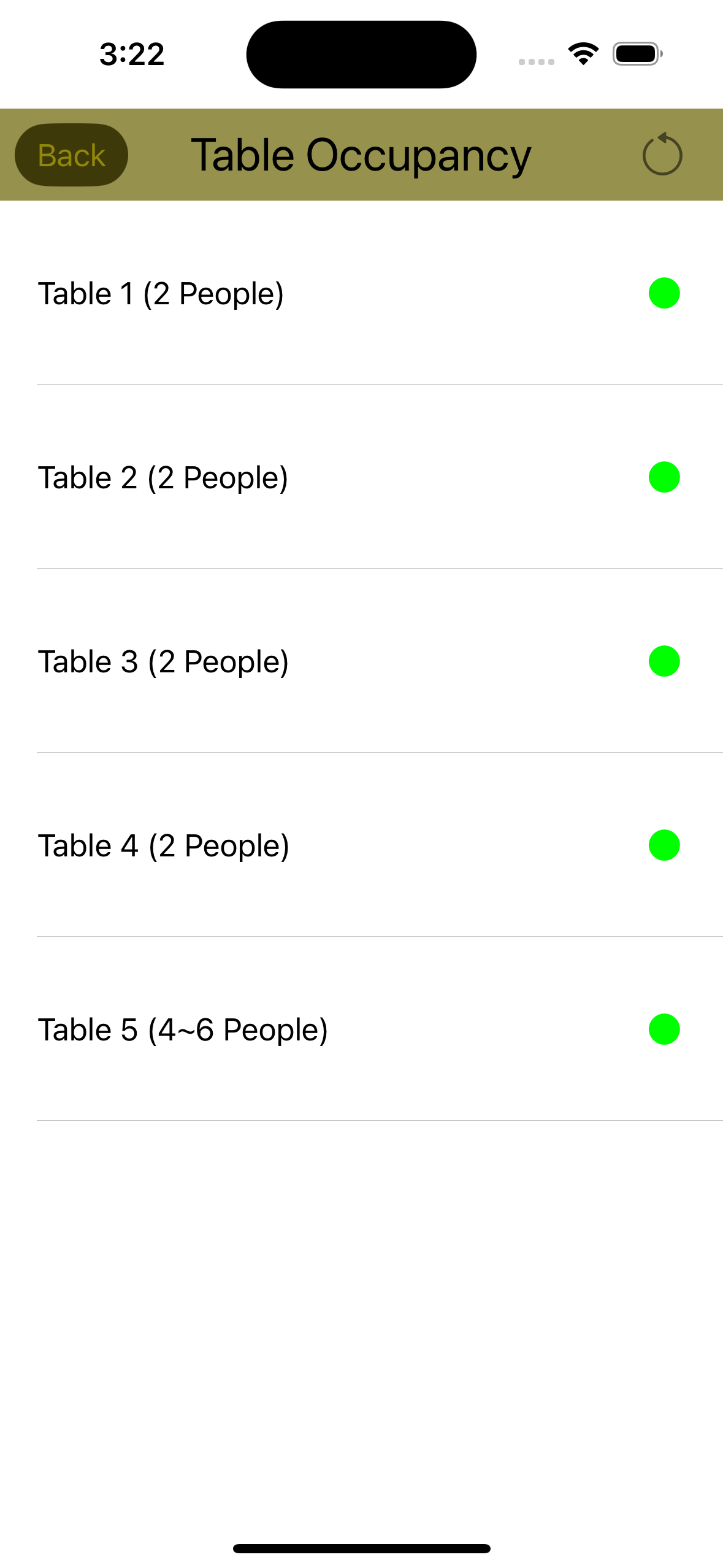Tap the green status dot for Table 2

click(x=664, y=477)
